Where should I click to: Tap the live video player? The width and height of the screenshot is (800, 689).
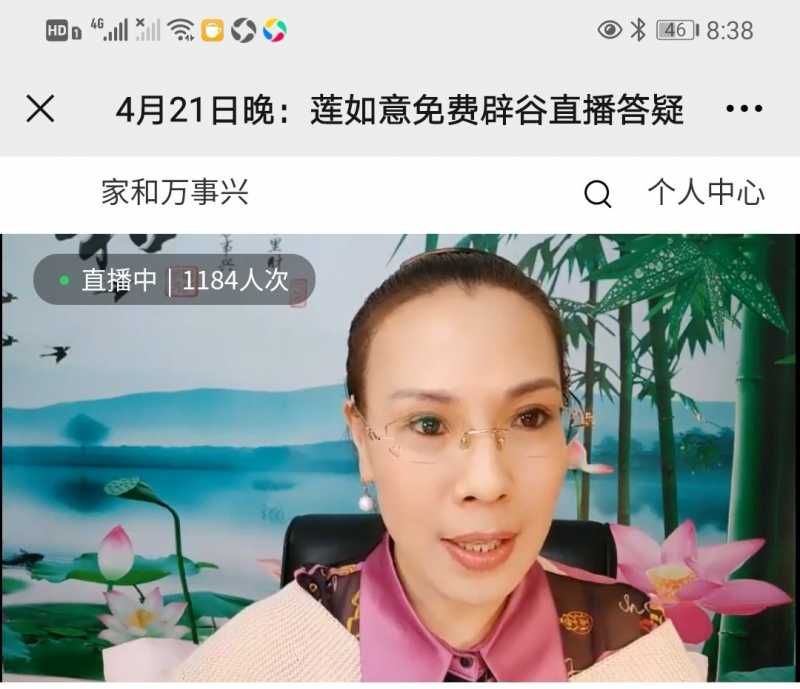coord(400,460)
